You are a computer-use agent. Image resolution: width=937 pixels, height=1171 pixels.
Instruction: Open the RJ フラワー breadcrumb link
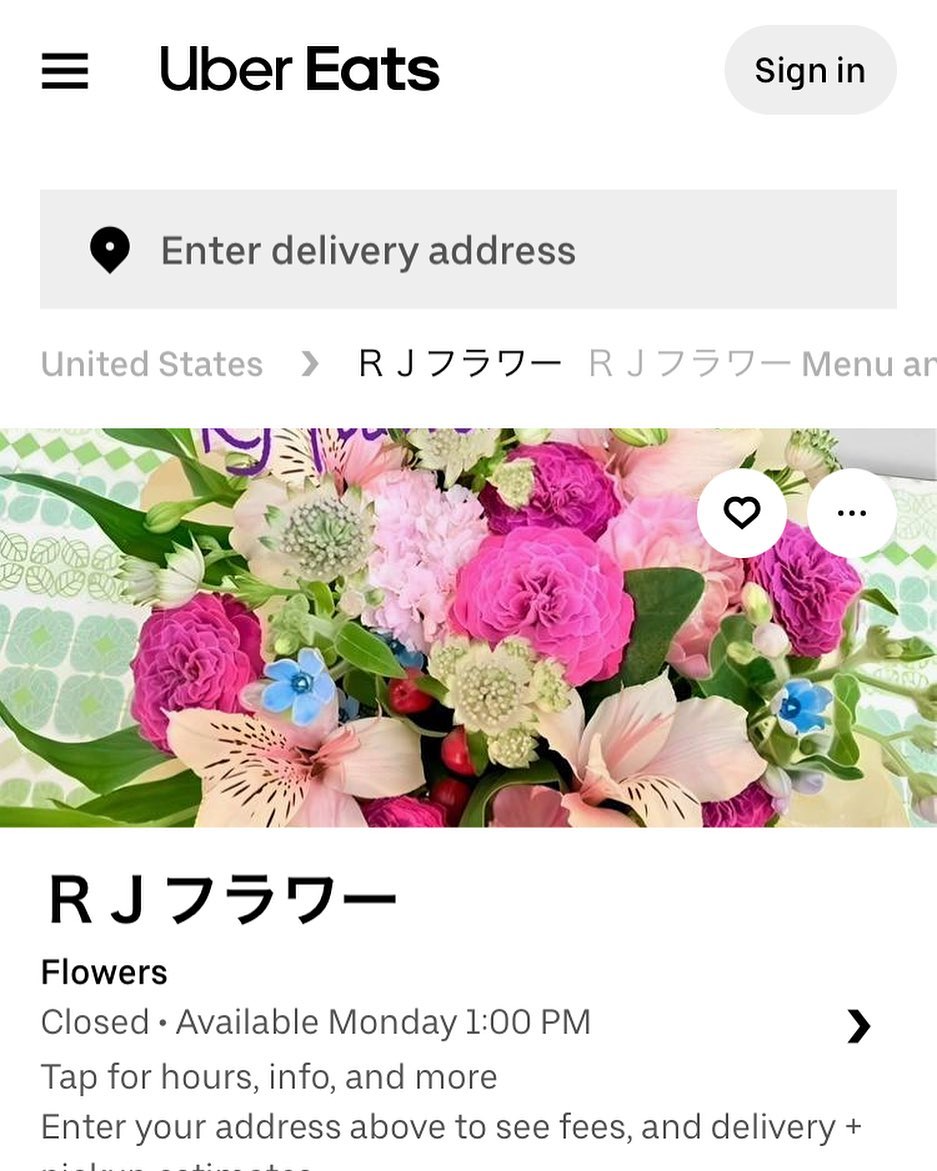pyautogui.click(x=460, y=364)
